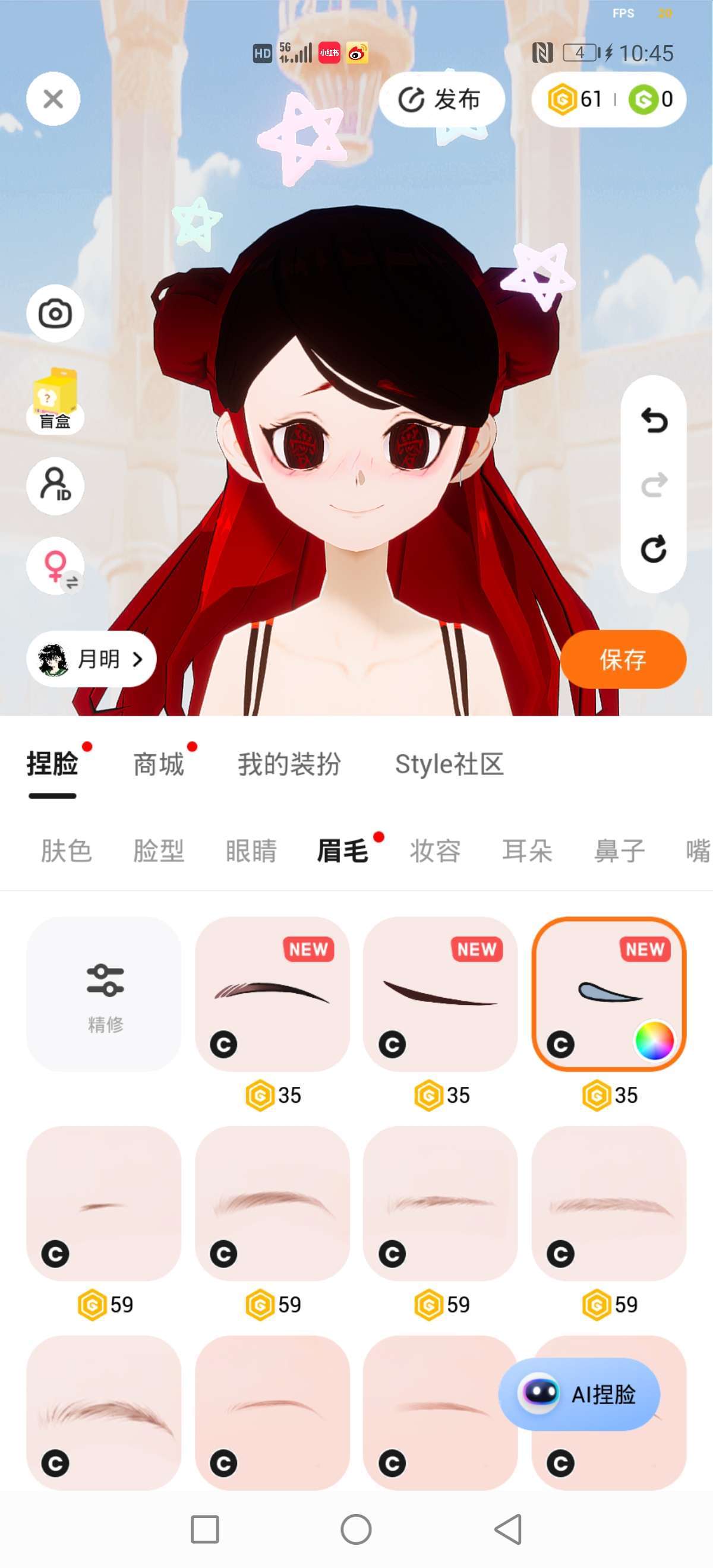Reset the avatar with the circular arrow
This screenshot has width=713, height=1568.
654,549
